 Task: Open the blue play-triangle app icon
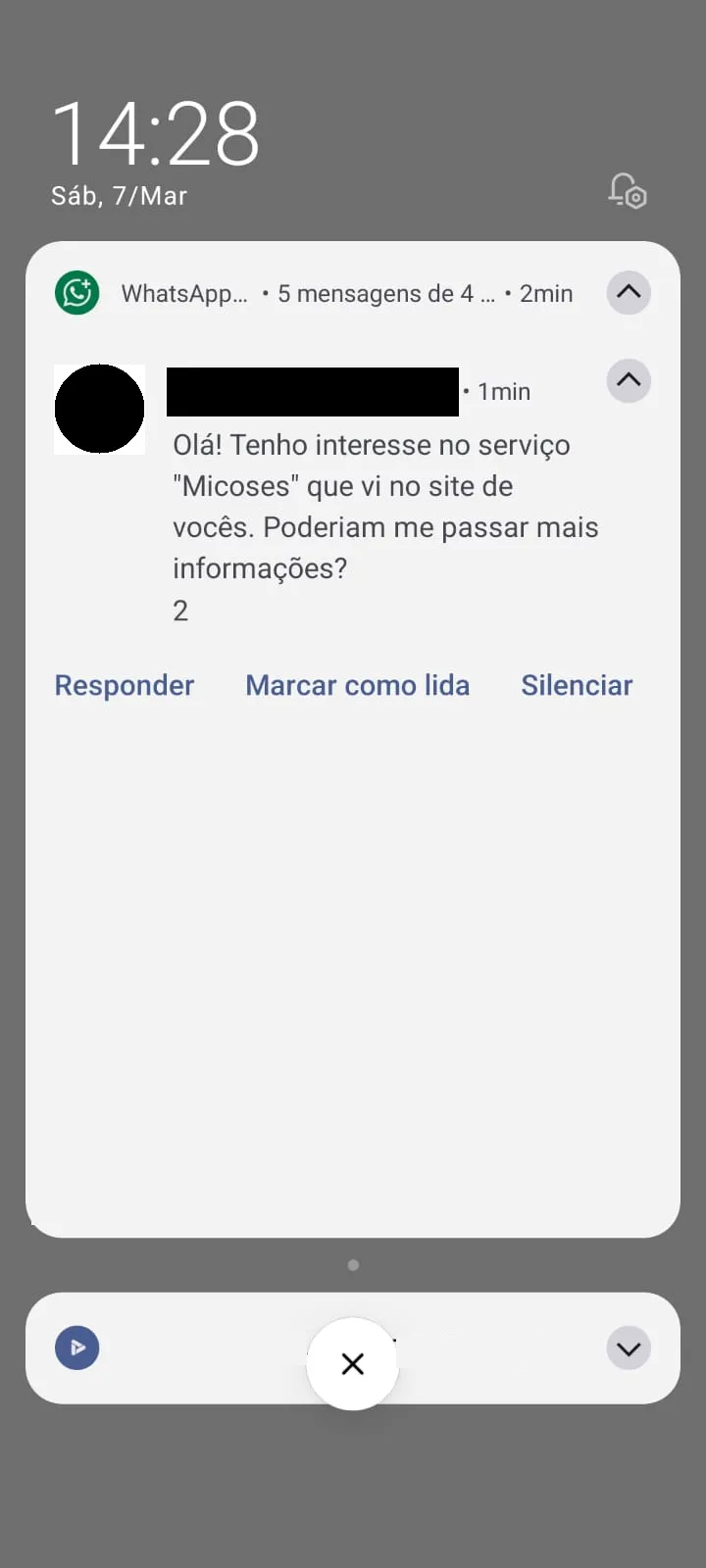click(x=76, y=1347)
